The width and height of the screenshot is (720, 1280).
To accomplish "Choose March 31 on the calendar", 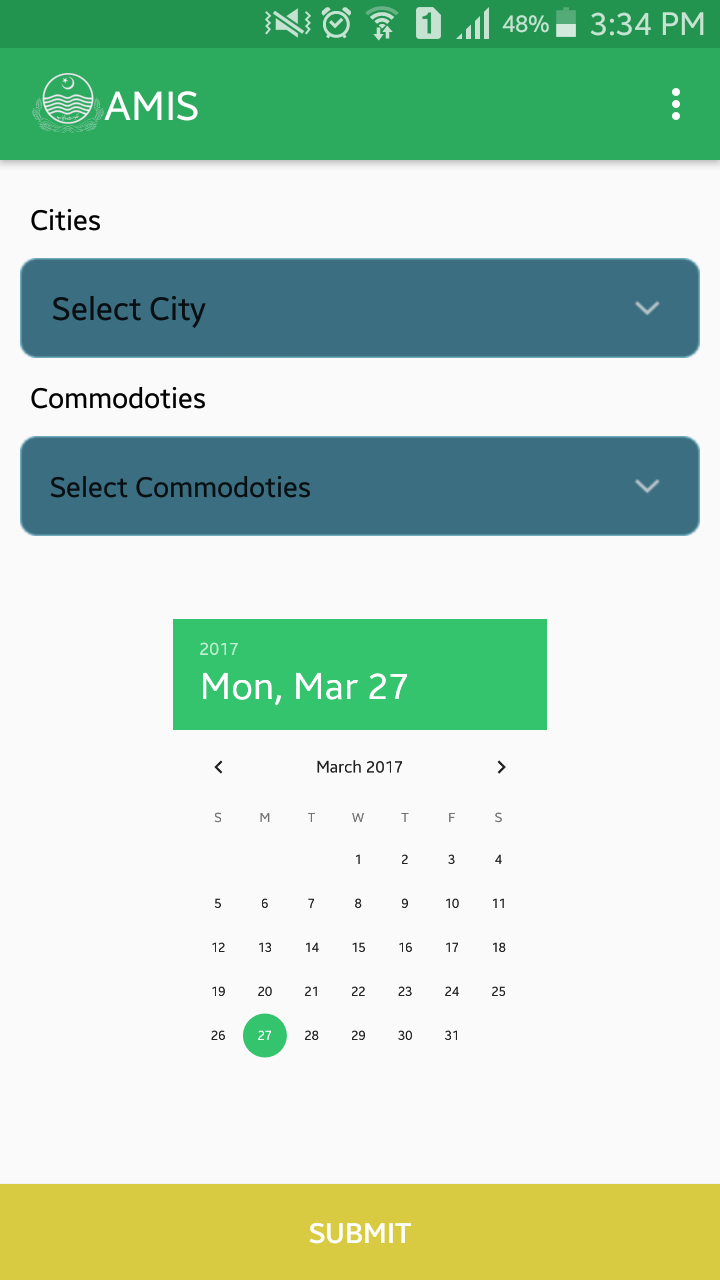I will [452, 1035].
